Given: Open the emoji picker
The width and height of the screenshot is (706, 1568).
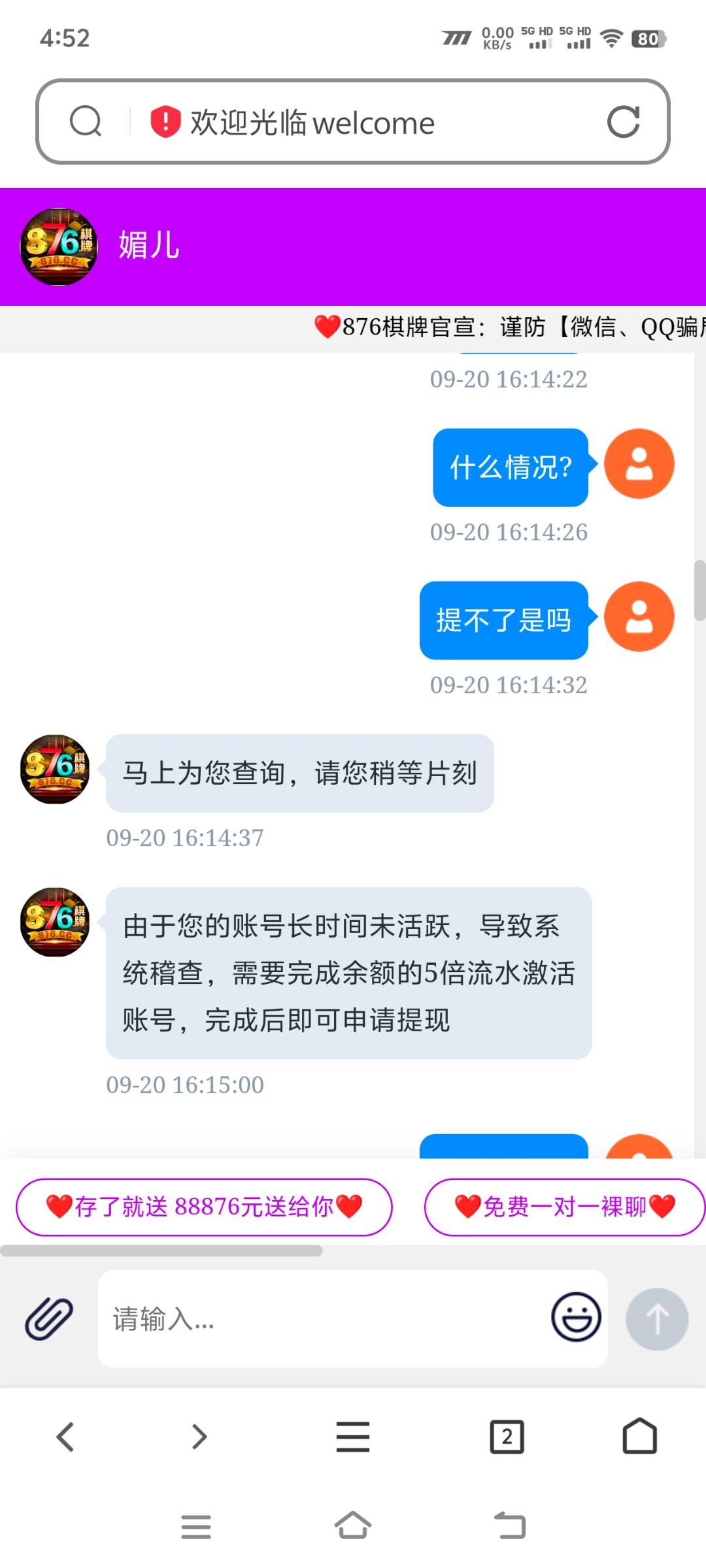Looking at the screenshot, I should (576, 1317).
